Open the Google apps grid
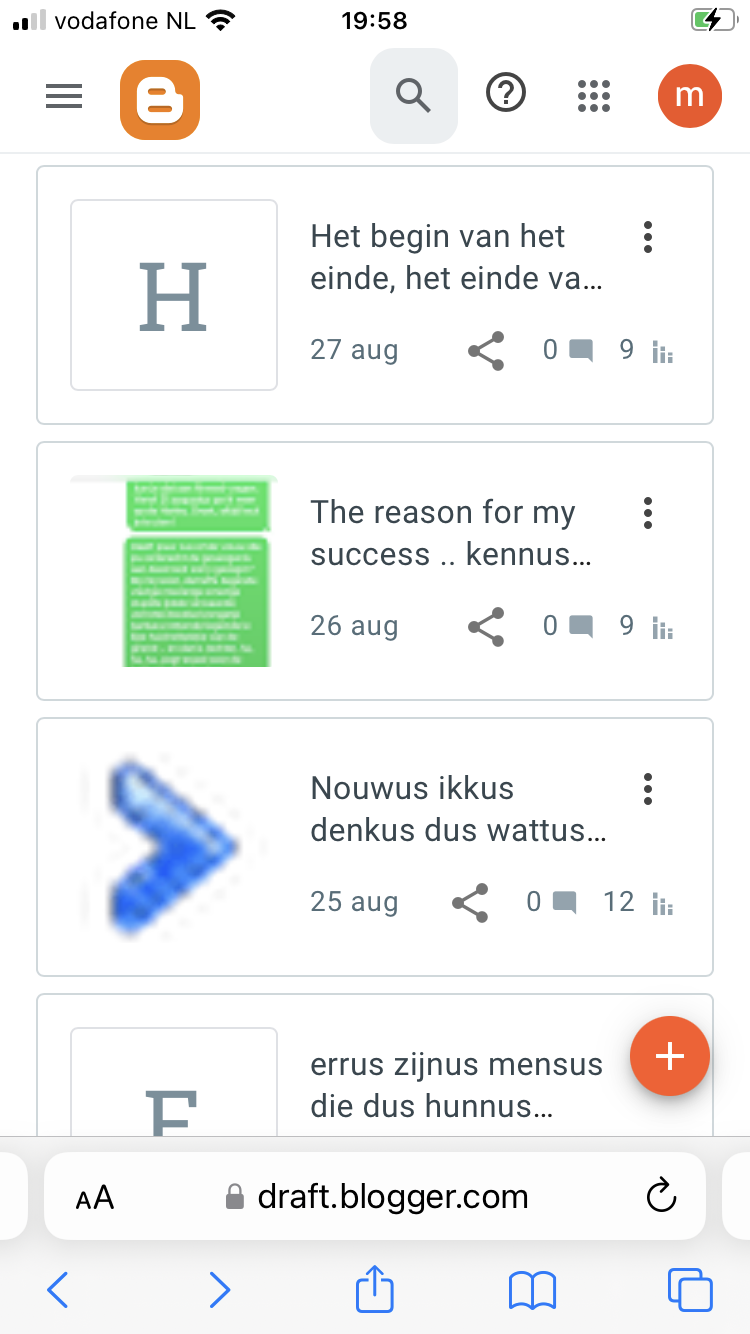The image size is (750, 1334). [594, 96]
